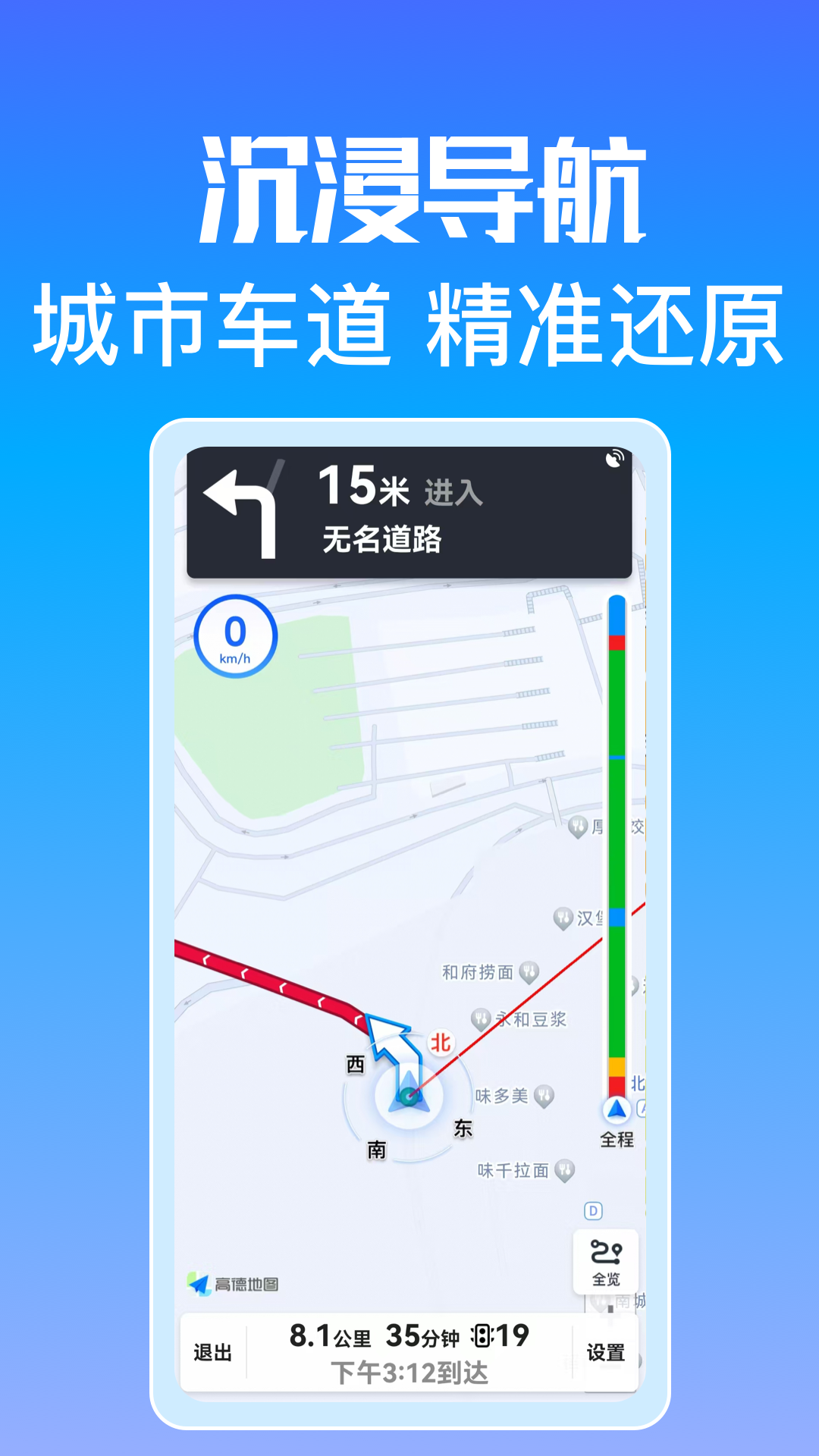The height and width of the screenshot is (1456, 819).
Task: Toggle full route display via 全程
Action: tap(616, 1141)
